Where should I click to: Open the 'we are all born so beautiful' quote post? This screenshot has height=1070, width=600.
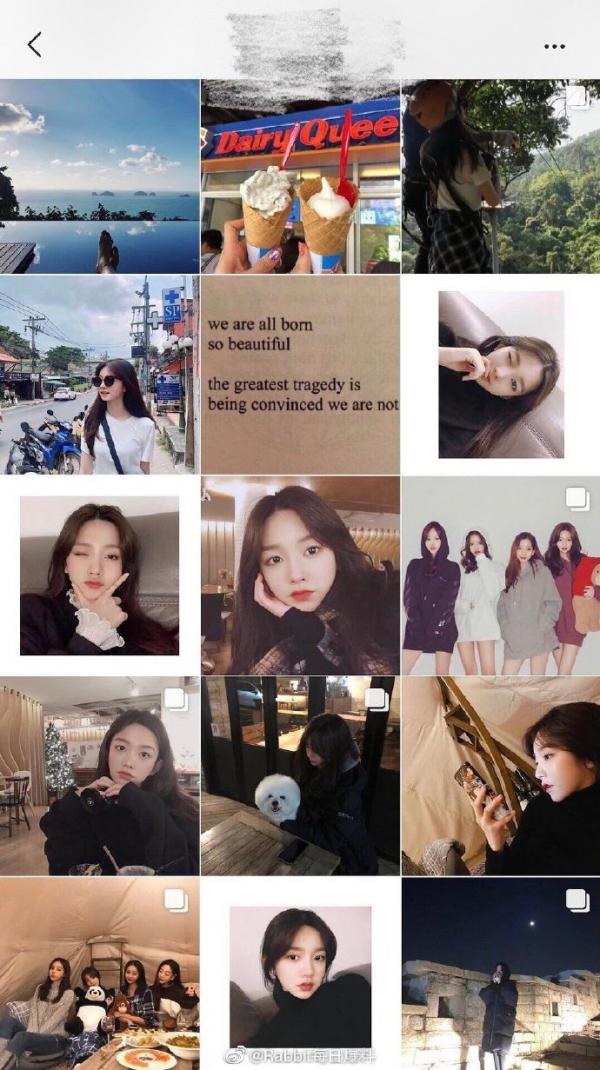(300, 375)
